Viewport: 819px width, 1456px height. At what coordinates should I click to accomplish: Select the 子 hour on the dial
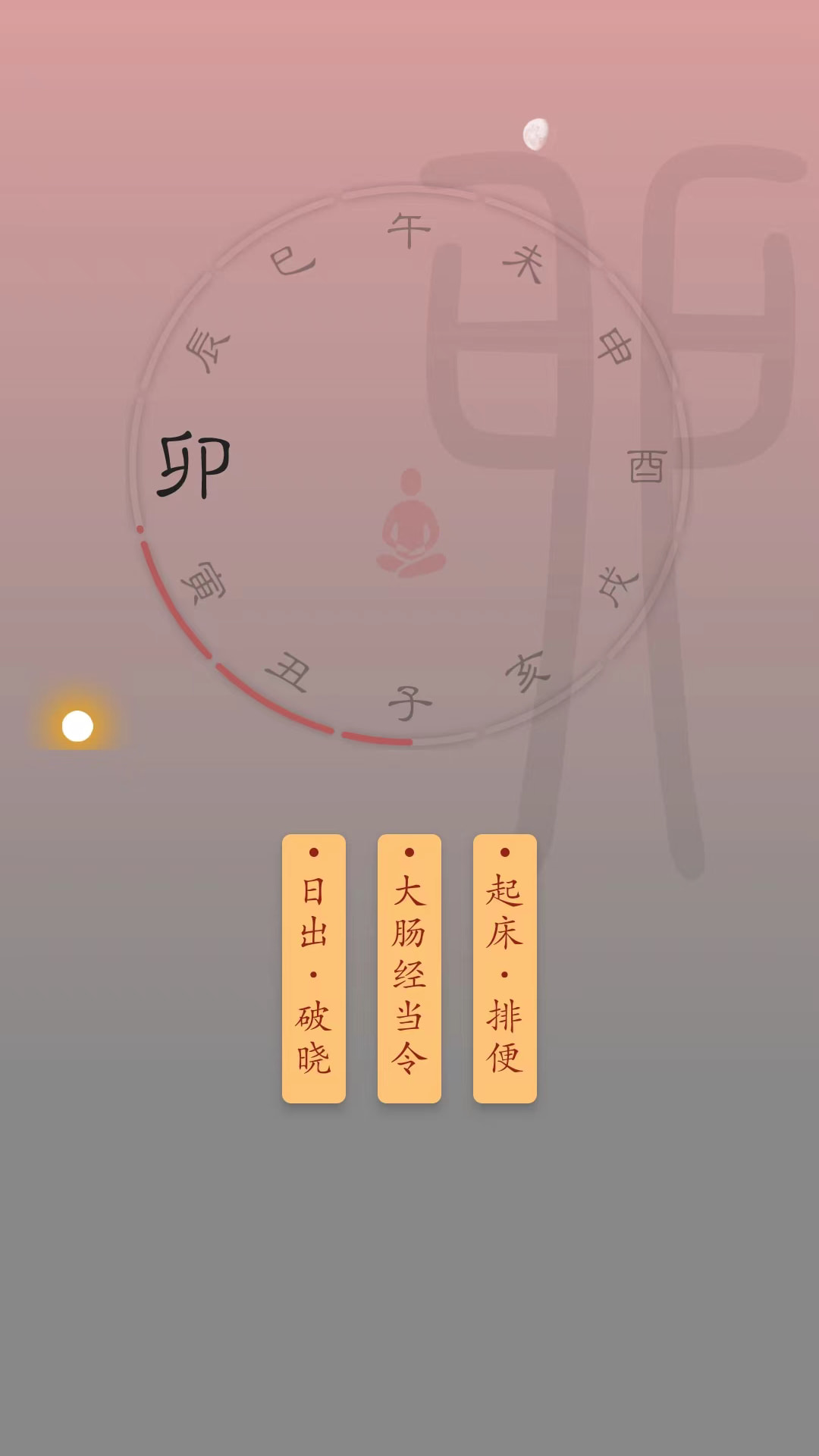point(409,704)
